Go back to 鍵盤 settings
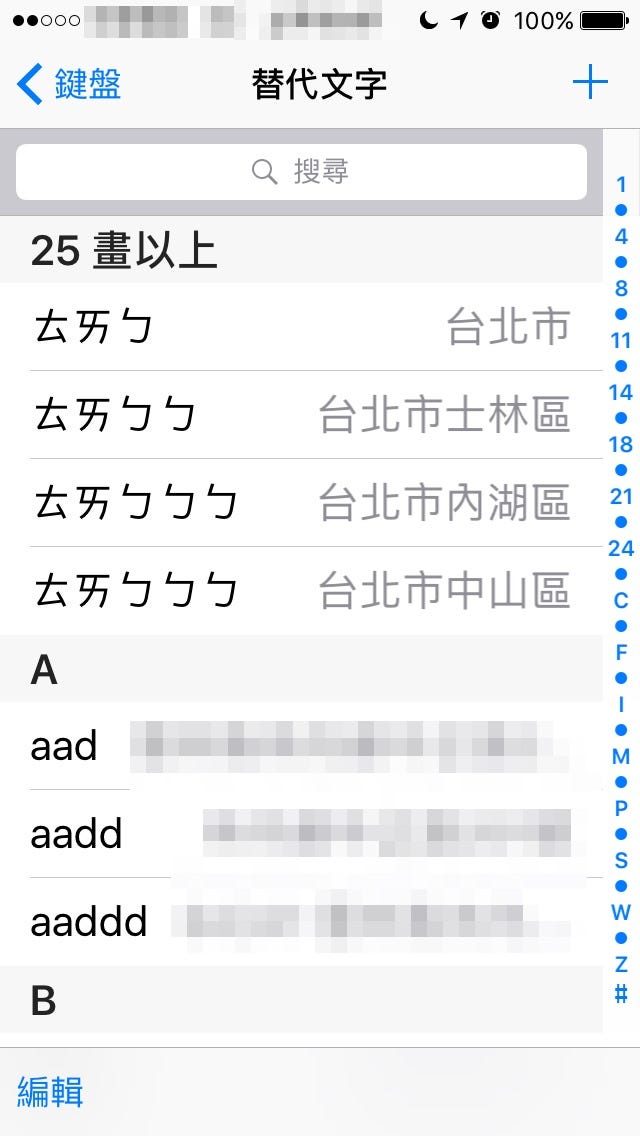This screenshot has height=1136, width=640. click(x=69, y=84)
